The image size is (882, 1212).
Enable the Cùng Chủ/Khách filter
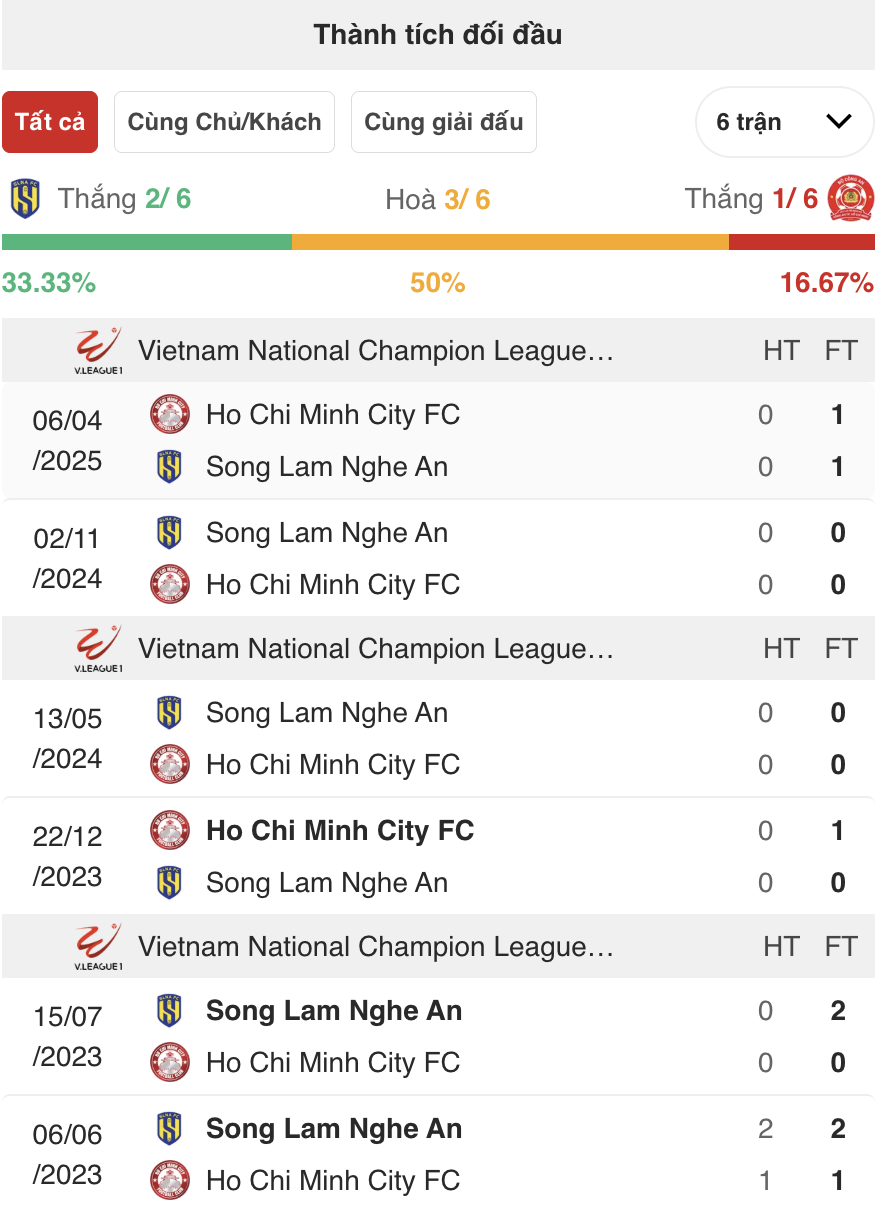click(x=224, y=121)
